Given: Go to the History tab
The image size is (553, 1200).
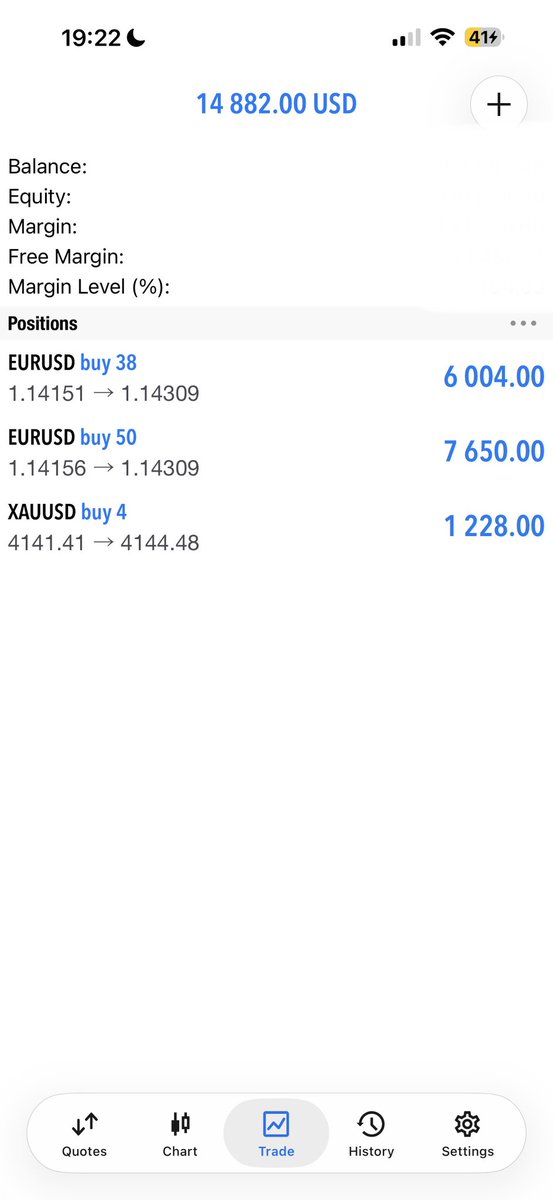Looking at the screenshot, I should (x=371, y=1134).
